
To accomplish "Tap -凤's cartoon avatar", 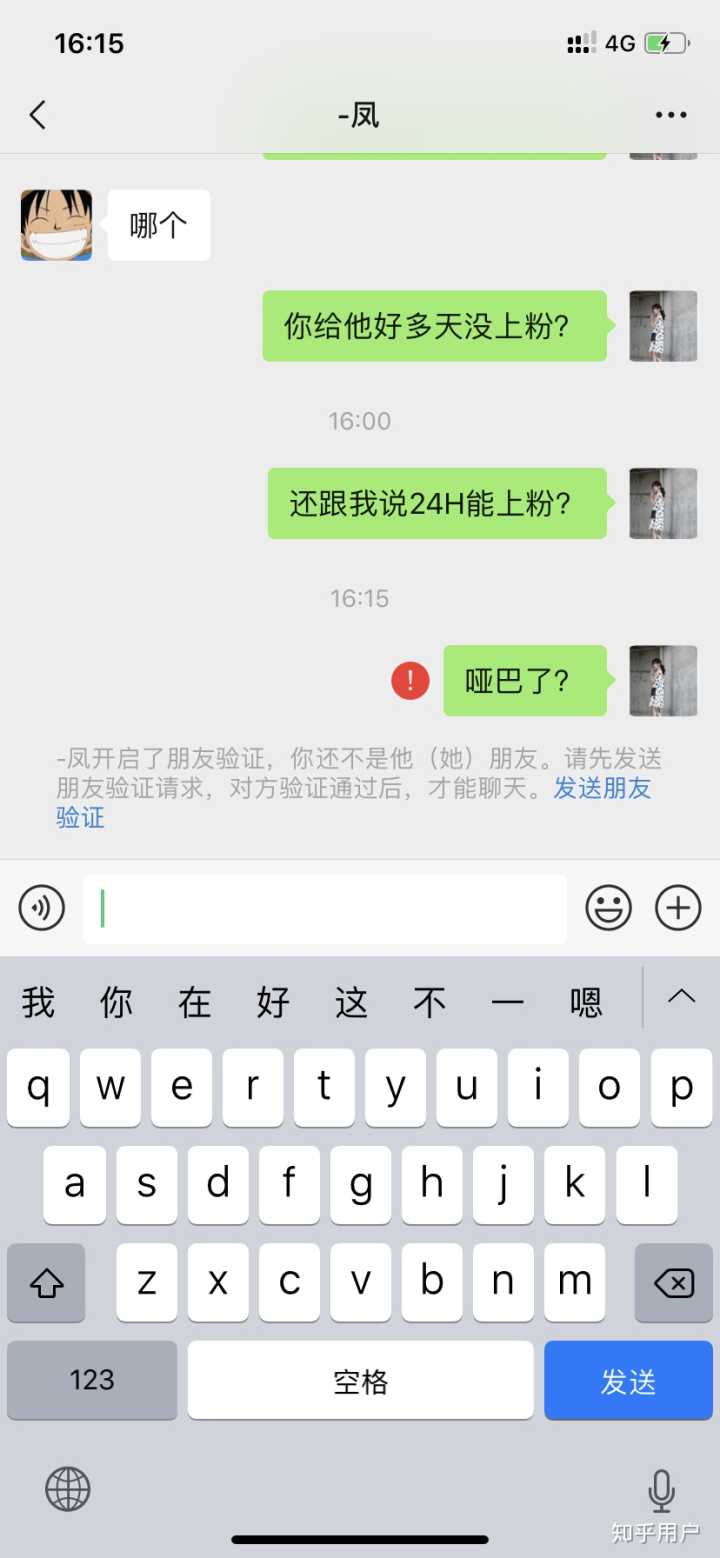I will (x=56, y=225).
